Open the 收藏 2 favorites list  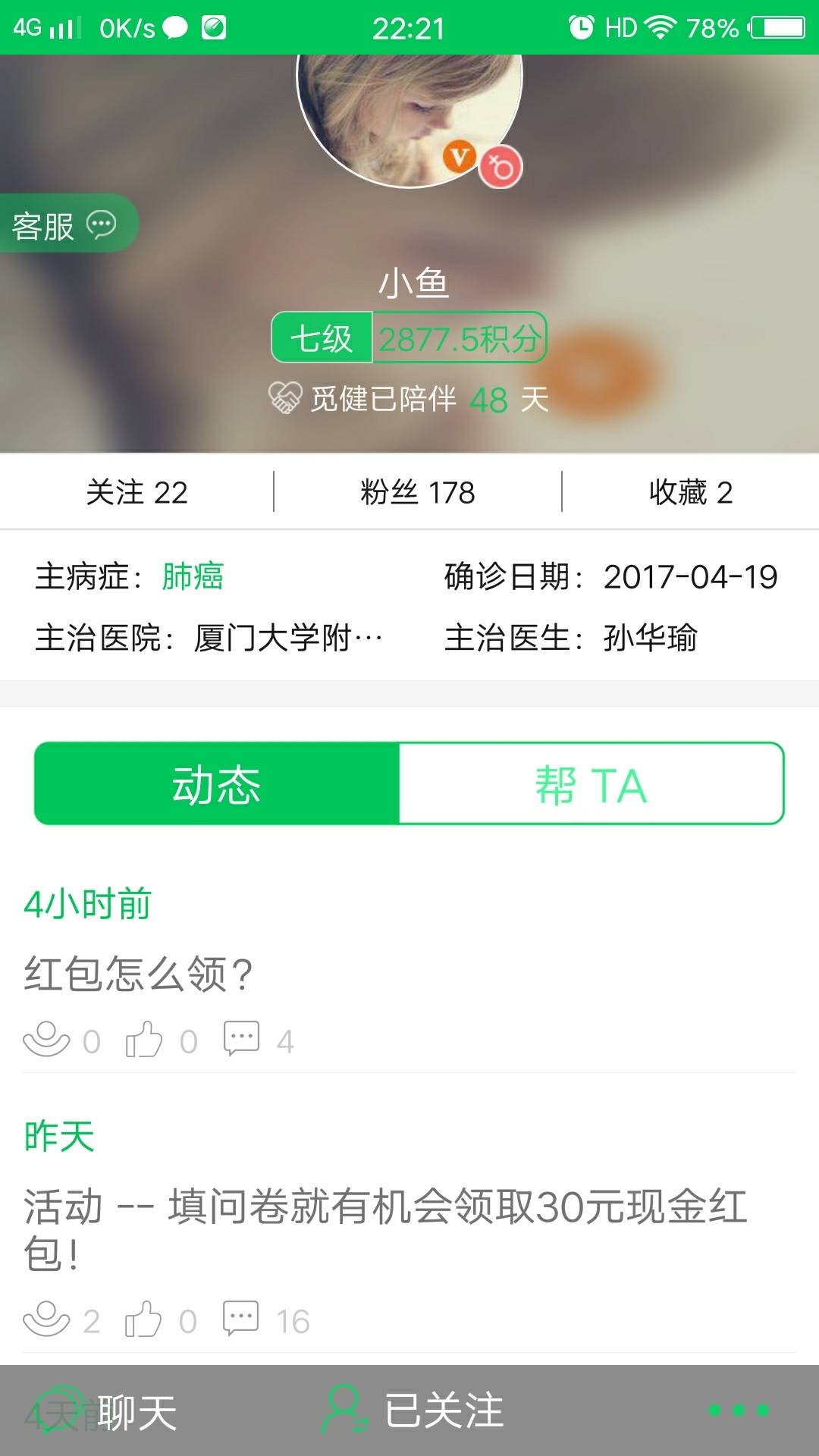[690, 493]
